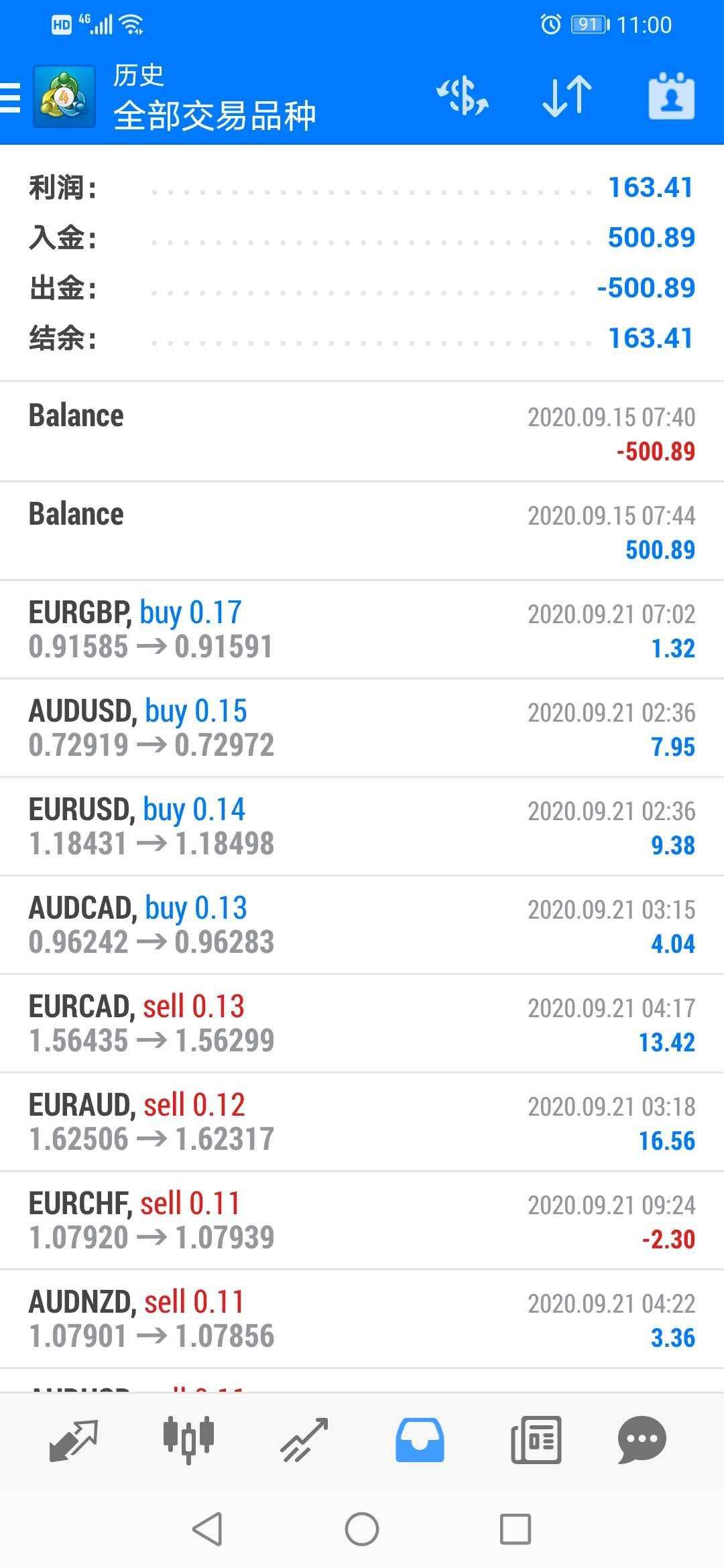Tap the sort arrows icon

(567, 96)
